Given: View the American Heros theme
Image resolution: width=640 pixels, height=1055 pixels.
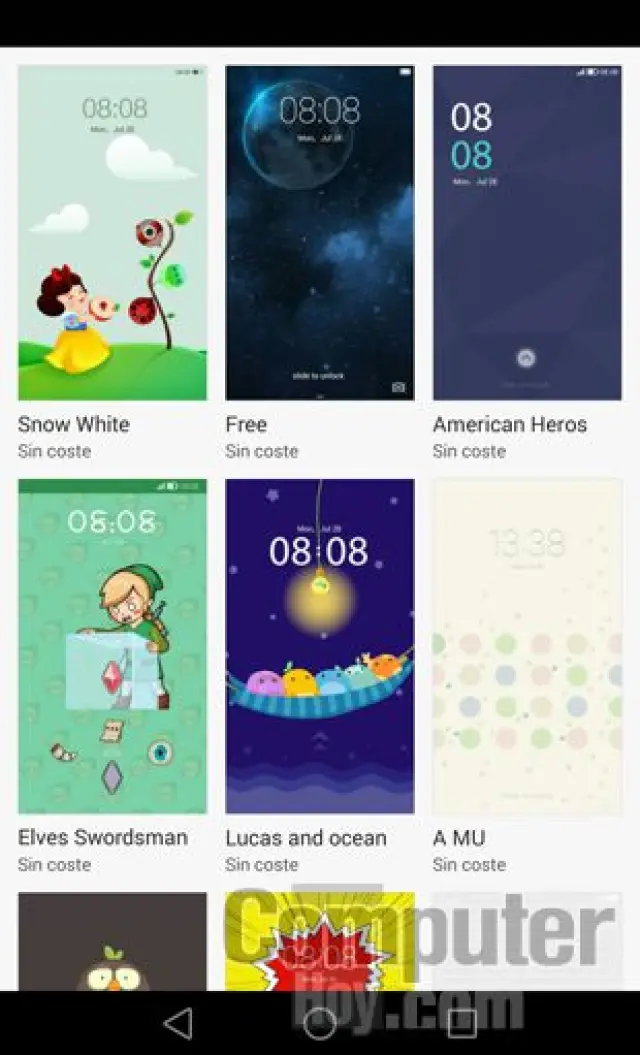Looking at the screenshot, I should [526, 233].
